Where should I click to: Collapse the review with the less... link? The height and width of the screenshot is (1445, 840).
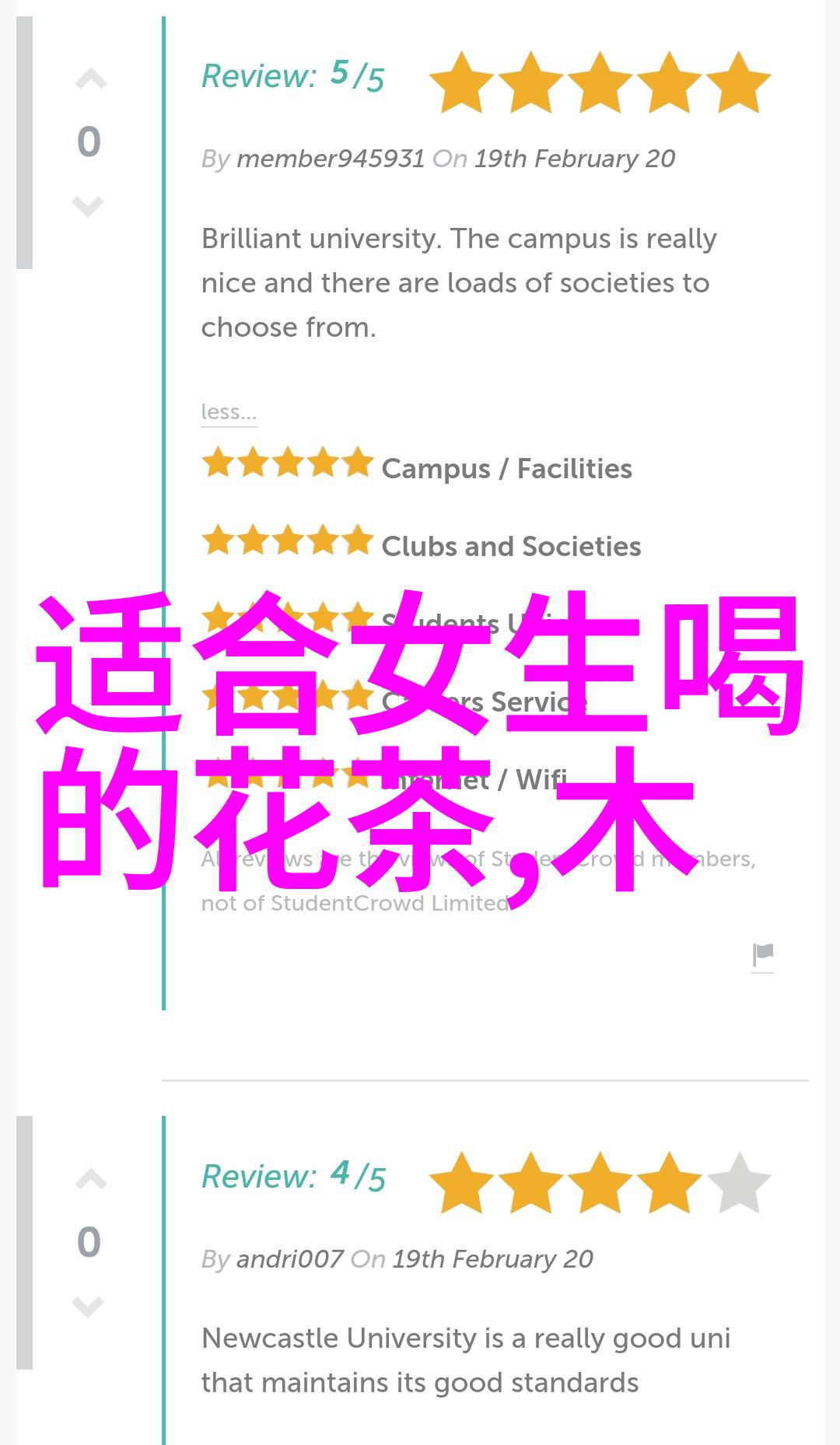click(228, 411)
